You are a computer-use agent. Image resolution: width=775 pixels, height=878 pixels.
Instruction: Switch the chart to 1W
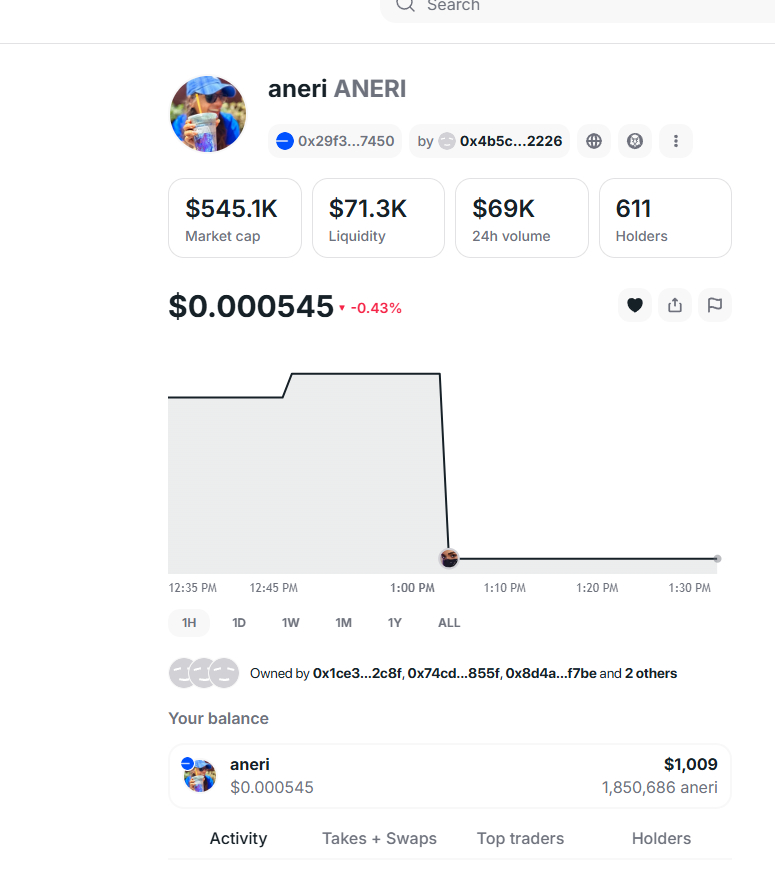click(291, 623)
